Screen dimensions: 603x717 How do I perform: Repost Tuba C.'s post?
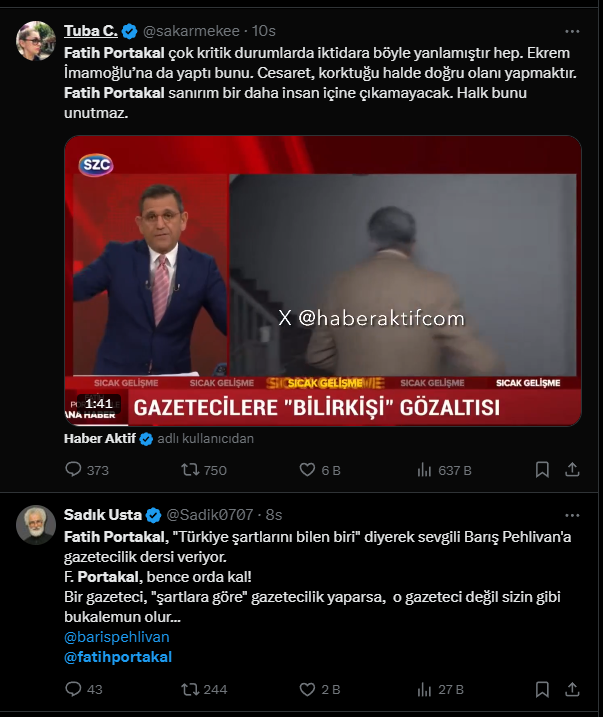pyautogui.click(x=189, y=470)
